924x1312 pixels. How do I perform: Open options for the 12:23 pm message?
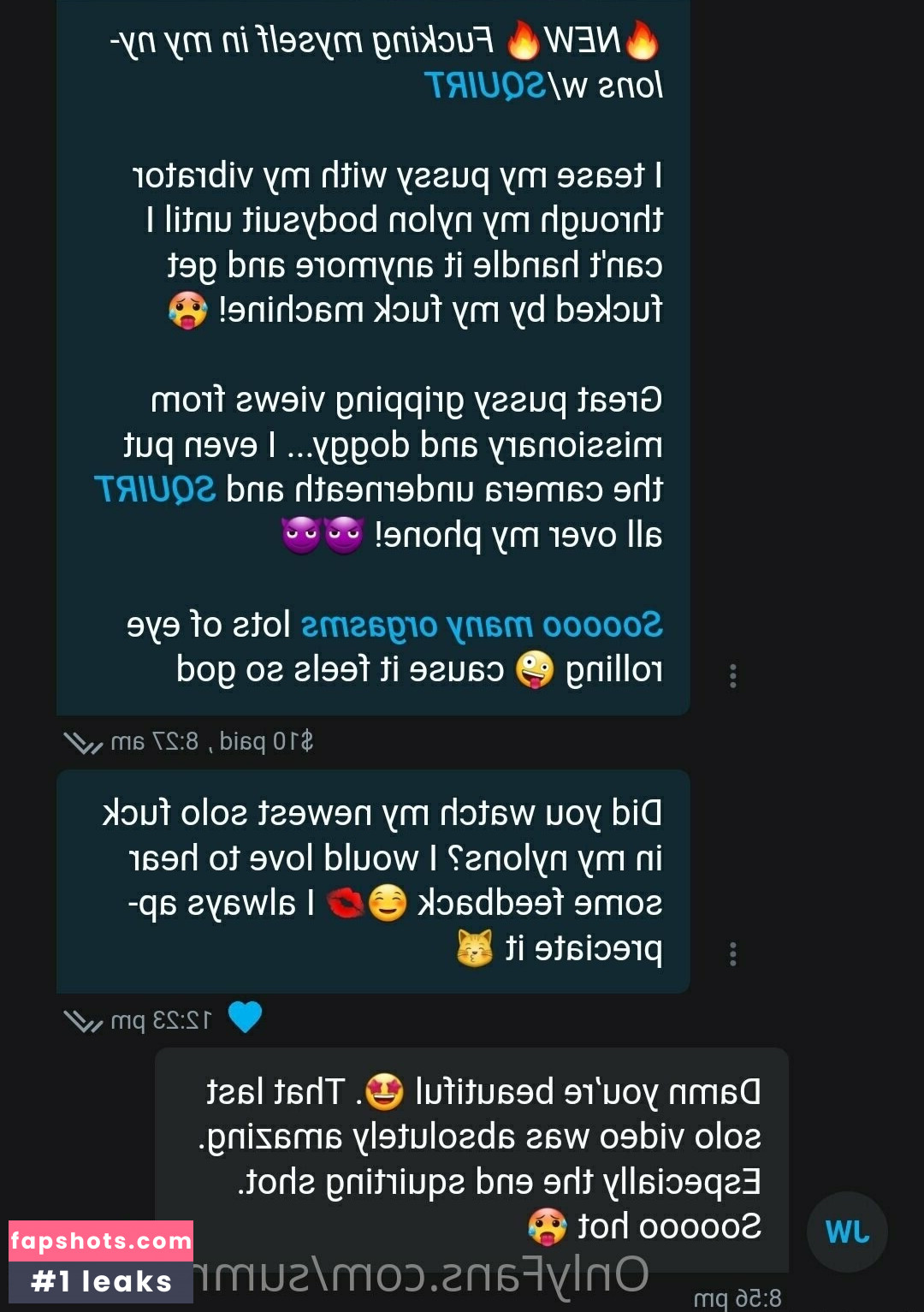tap(732, 953)
